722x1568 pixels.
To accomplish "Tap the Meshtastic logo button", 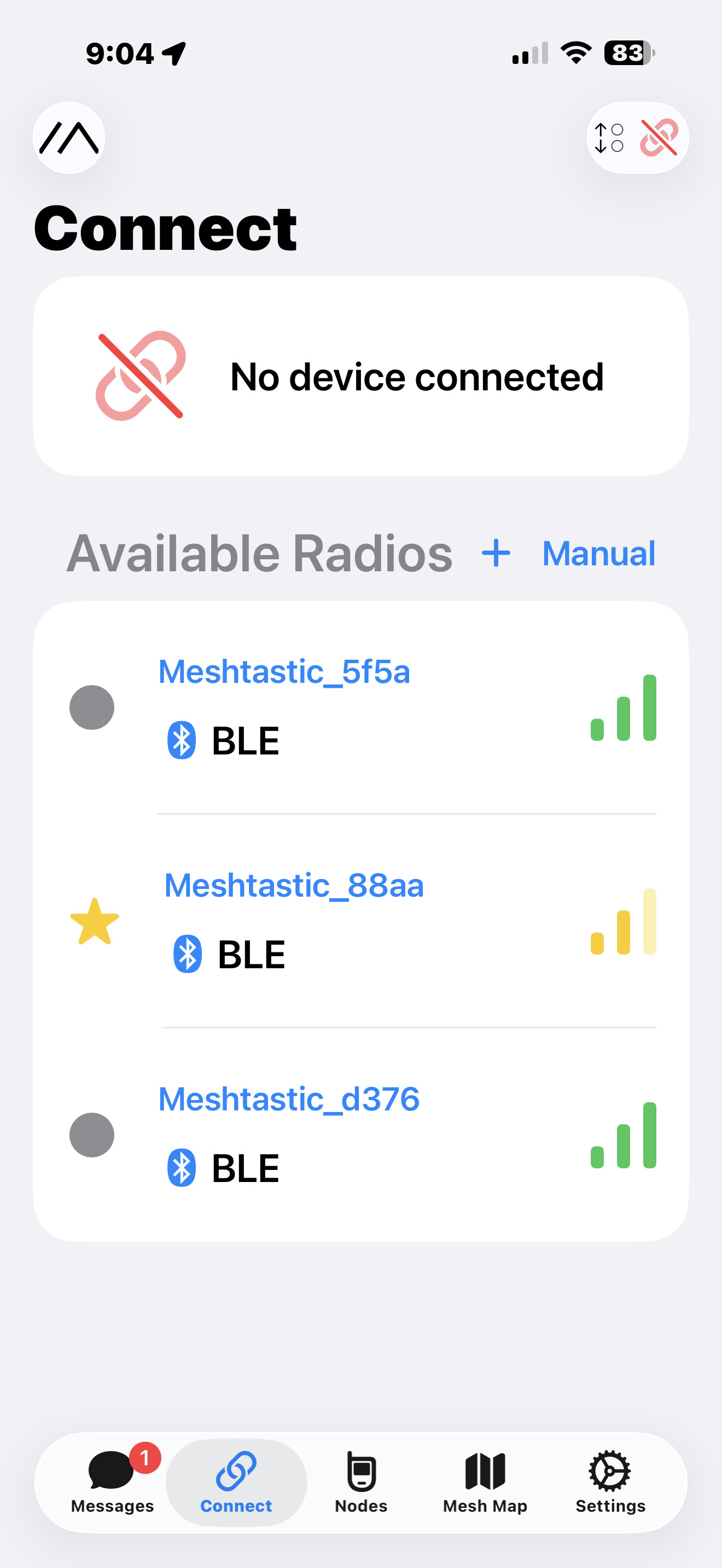I will click(x=69, y=138).
